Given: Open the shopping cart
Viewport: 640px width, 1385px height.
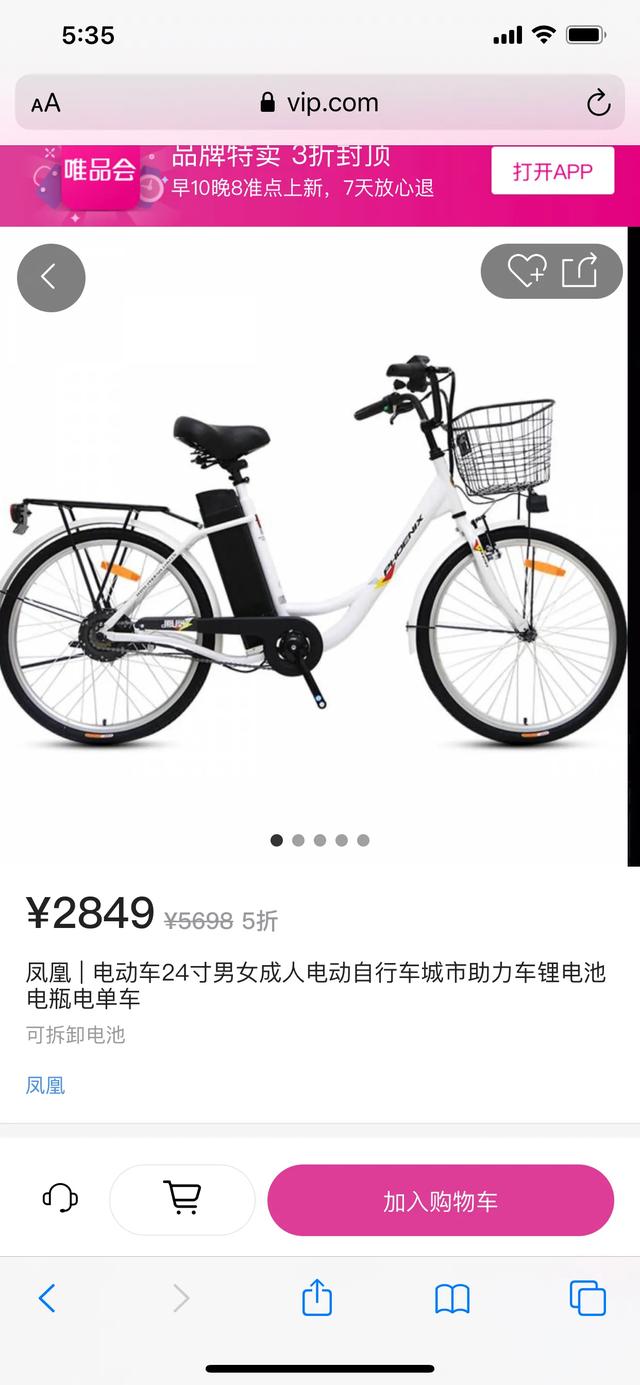Looking at the screenshot, I should tap(182, 1198).
